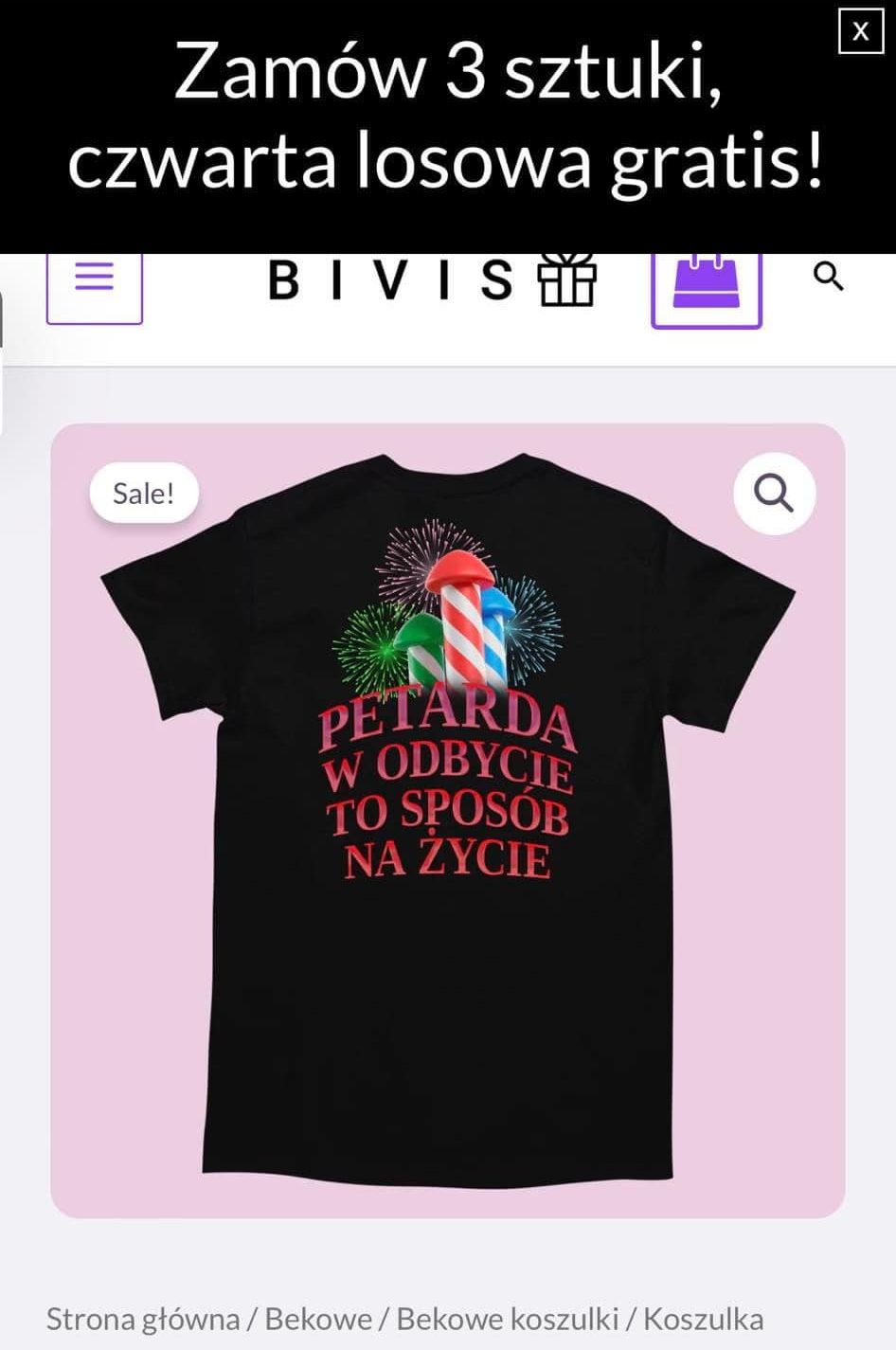Open site search in header
The height and width of the screenshot is (1350, 896).
click(x=829, y=277)
